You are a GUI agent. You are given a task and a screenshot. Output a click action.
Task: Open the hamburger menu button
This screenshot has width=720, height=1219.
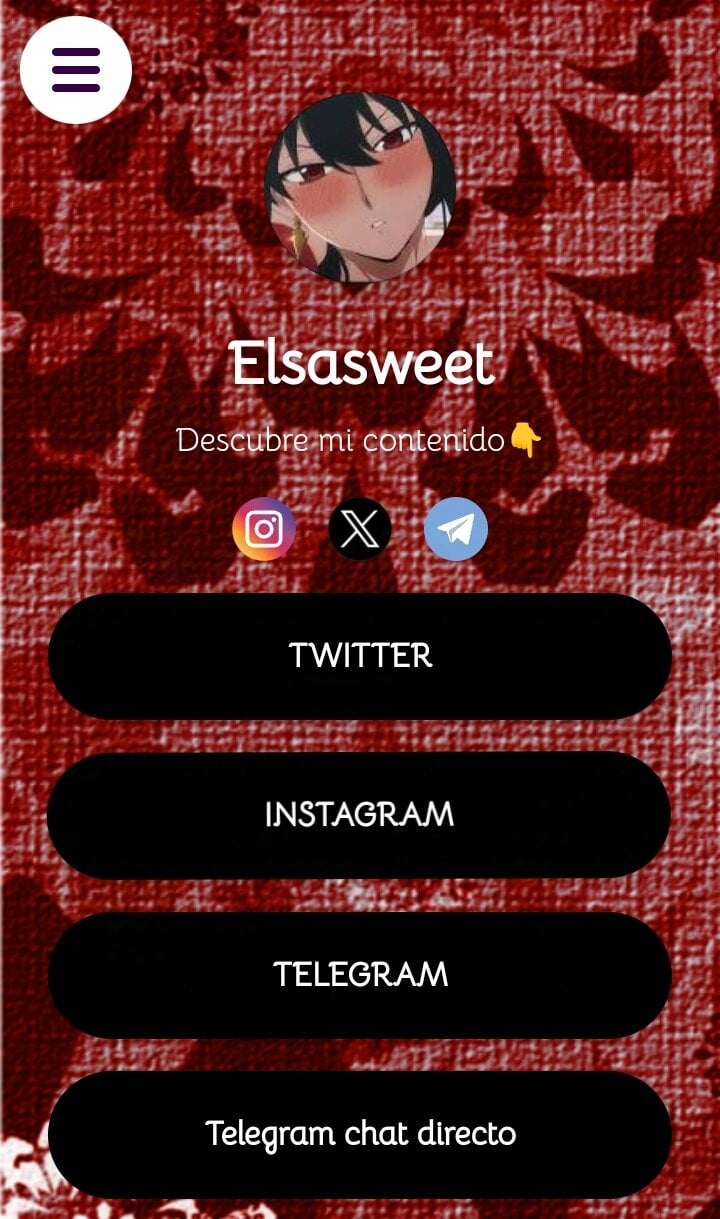(76, 70)
